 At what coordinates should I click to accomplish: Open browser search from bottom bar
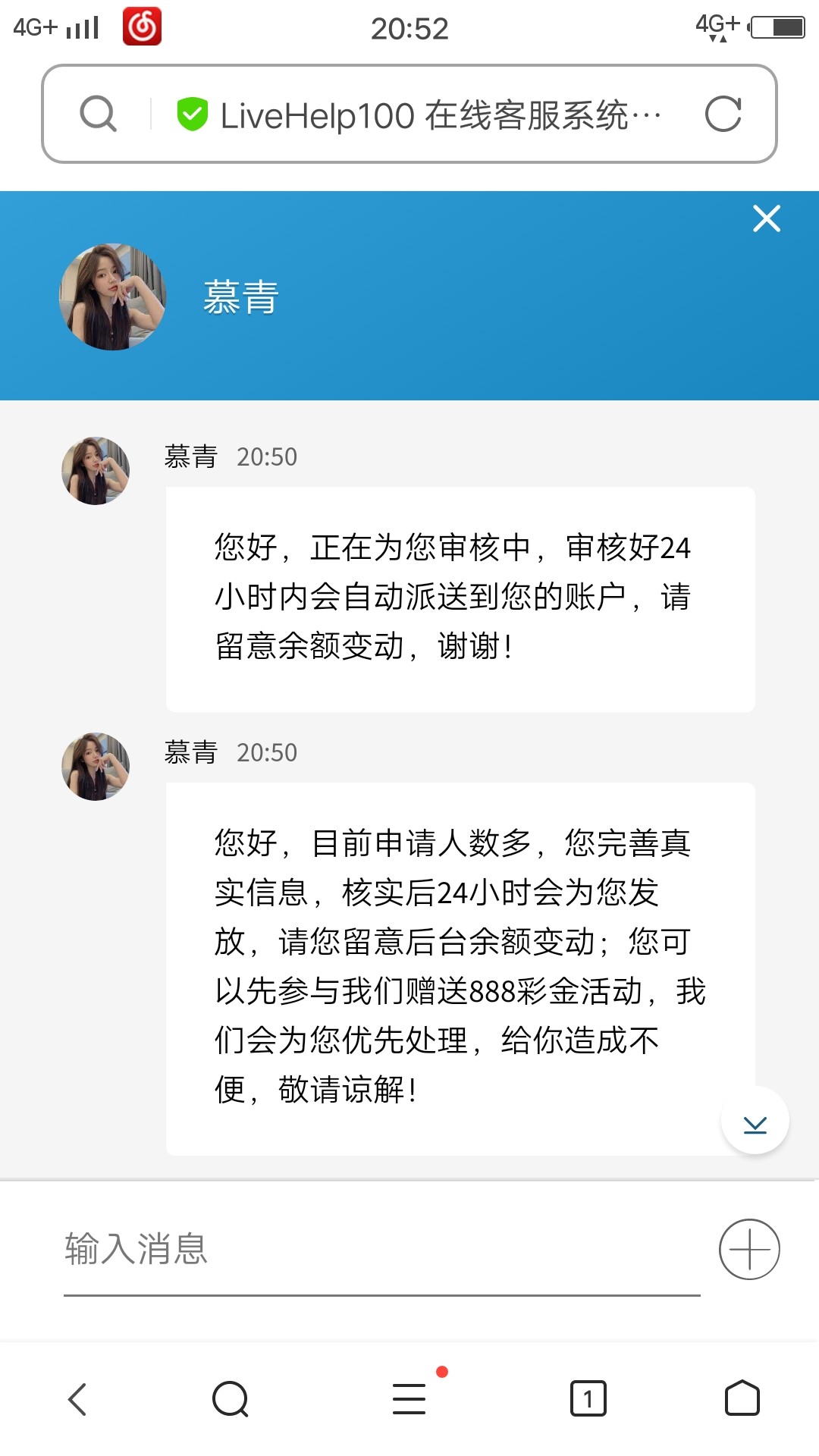point(231,1399)
